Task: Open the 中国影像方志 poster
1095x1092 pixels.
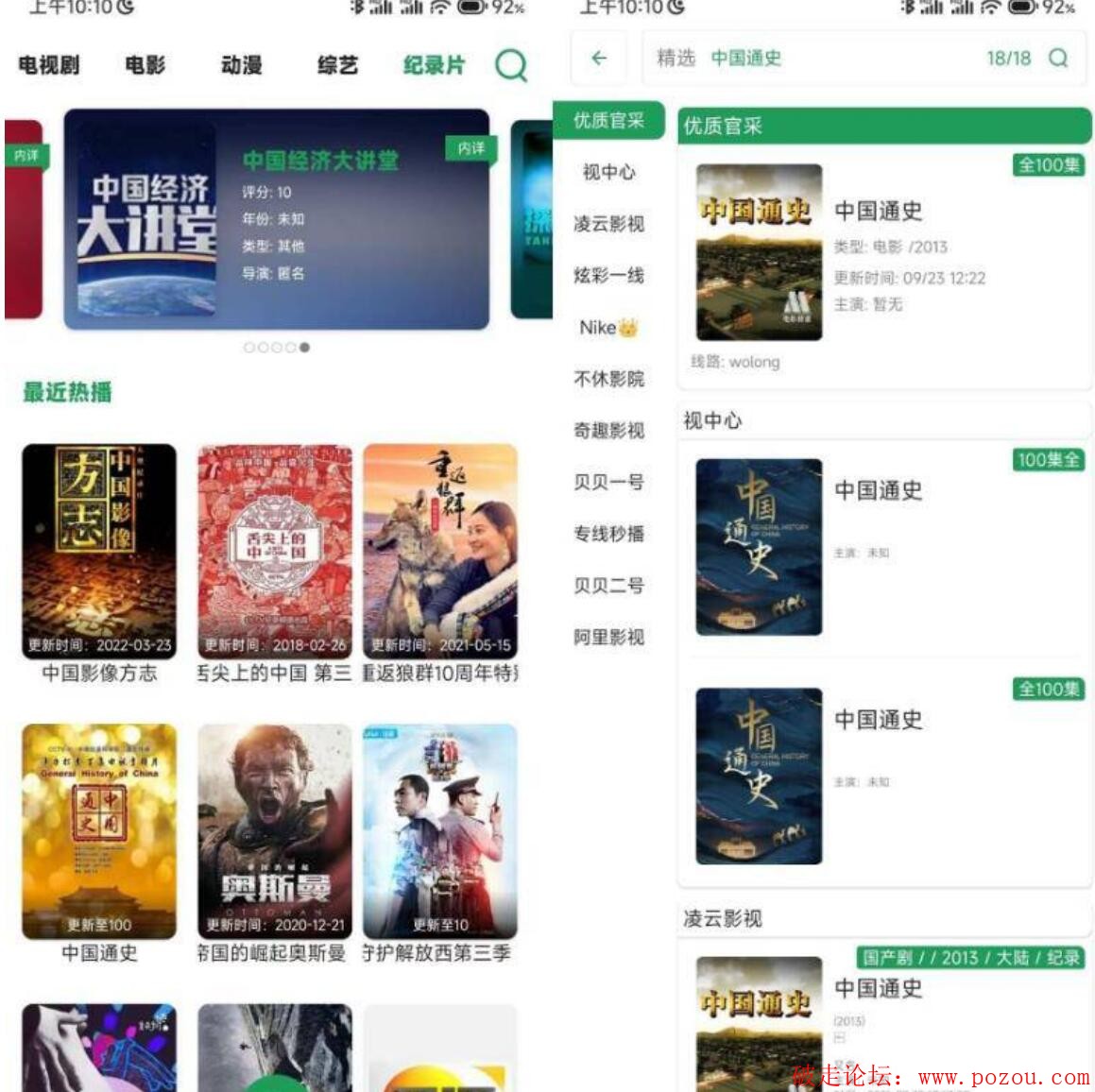Action: [x=99, y=551]
